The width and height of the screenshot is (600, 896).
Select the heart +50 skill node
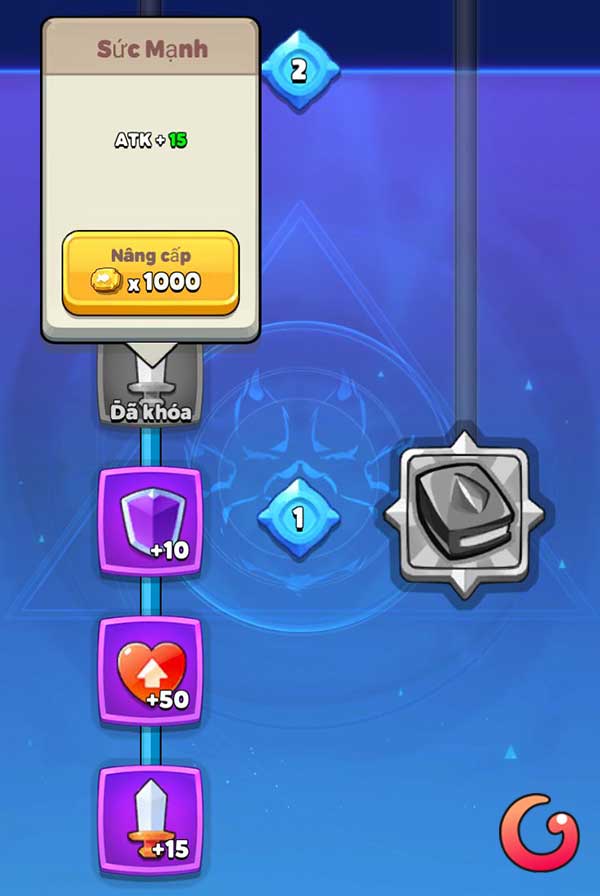point(150,669)
